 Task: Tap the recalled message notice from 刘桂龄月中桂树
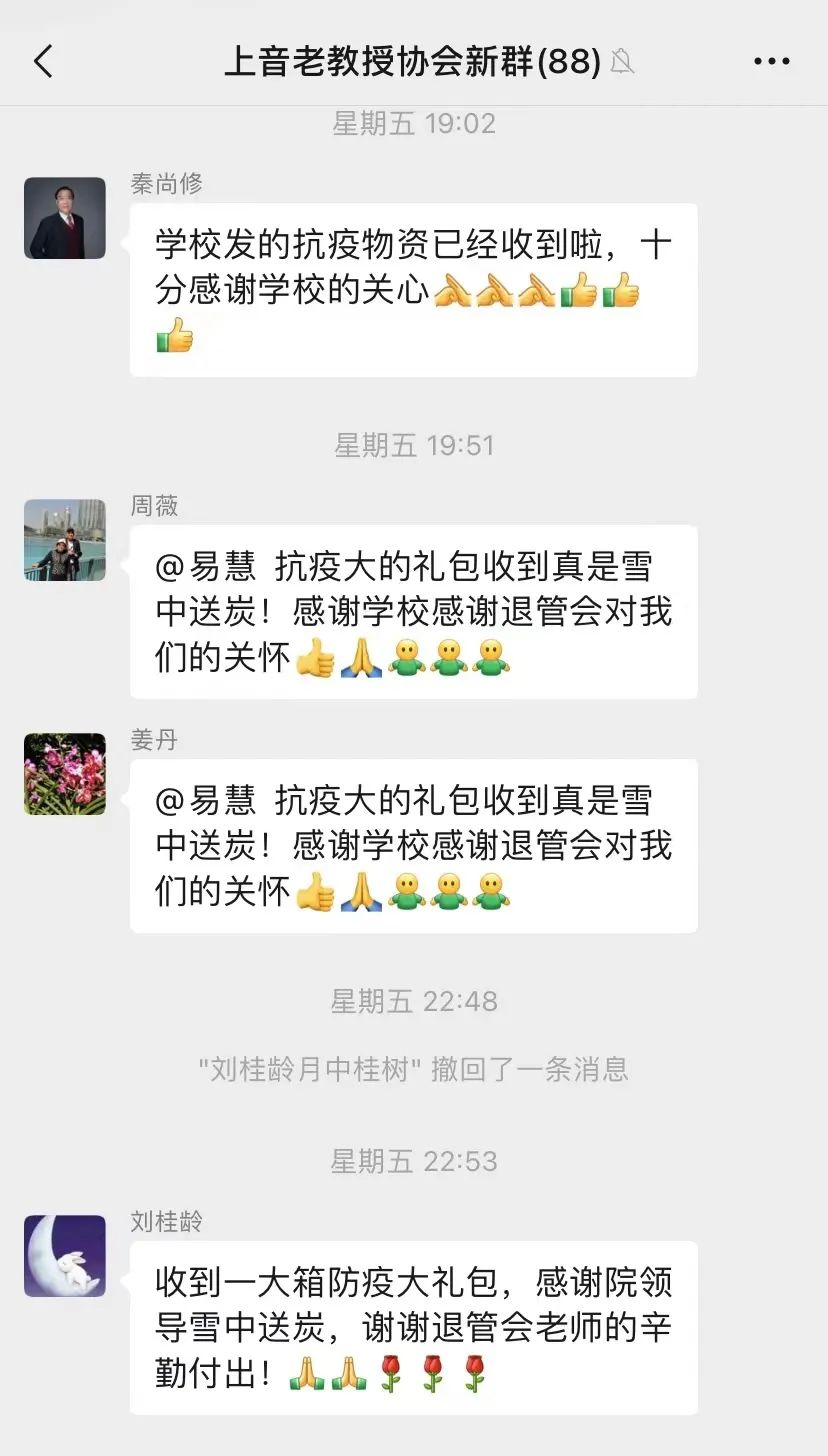coord(414,1070)
